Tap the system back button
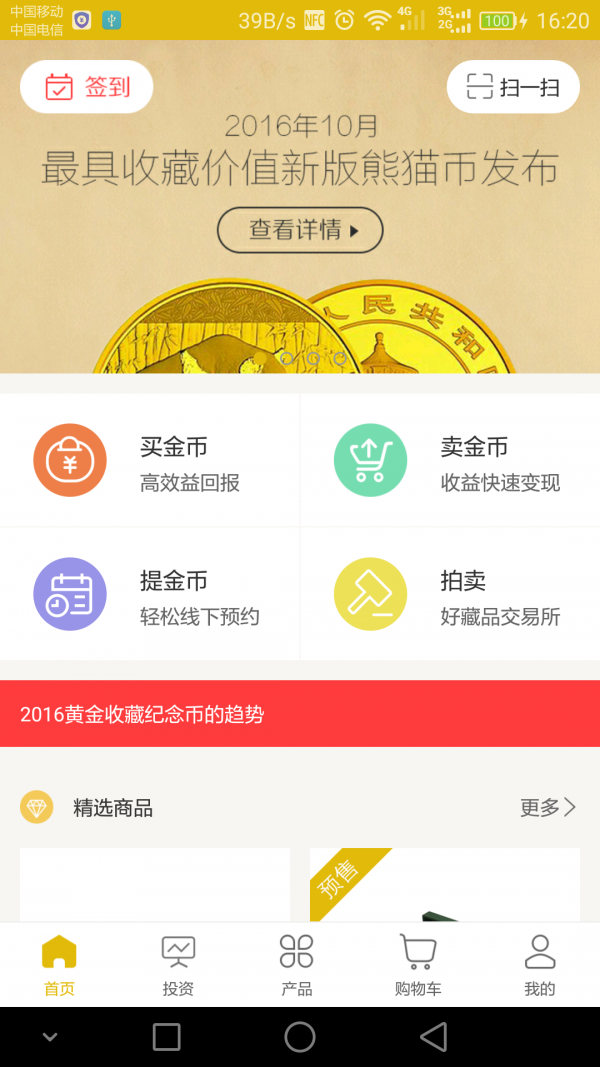The image size is (600, 1067). coord(433,1037)
